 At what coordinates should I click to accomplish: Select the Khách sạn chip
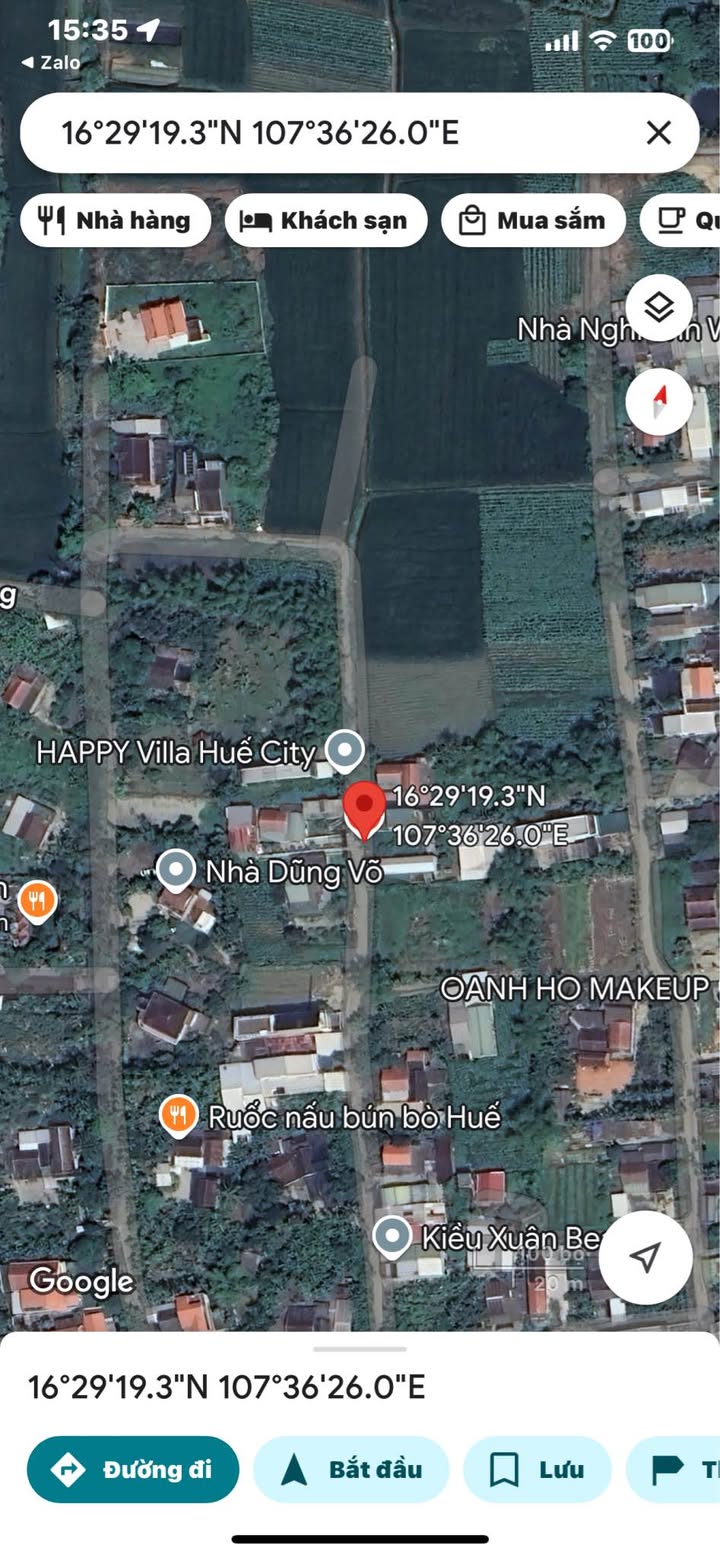(x=326, y=220)
